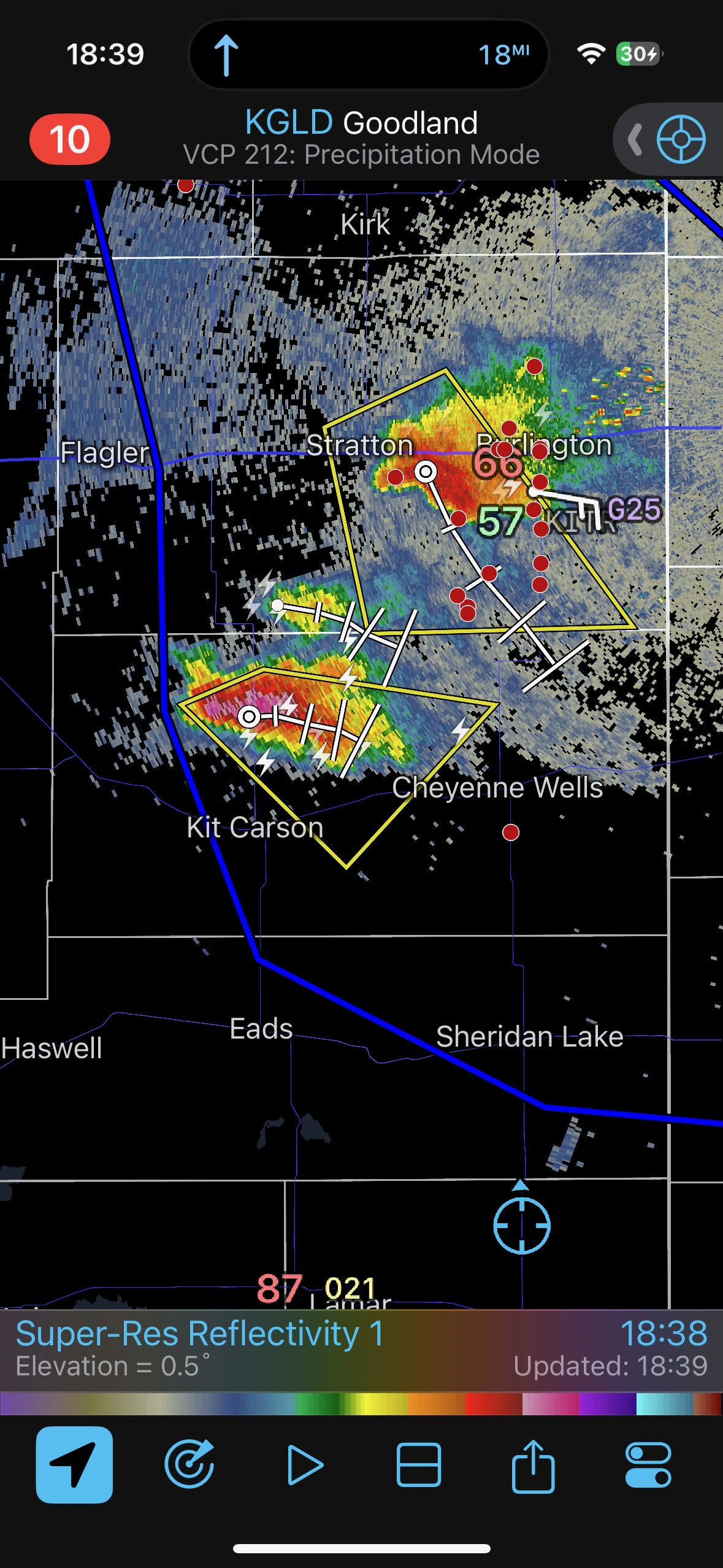
Task: Open the radar site selector target icon
Action: click(x=681, y=139)
